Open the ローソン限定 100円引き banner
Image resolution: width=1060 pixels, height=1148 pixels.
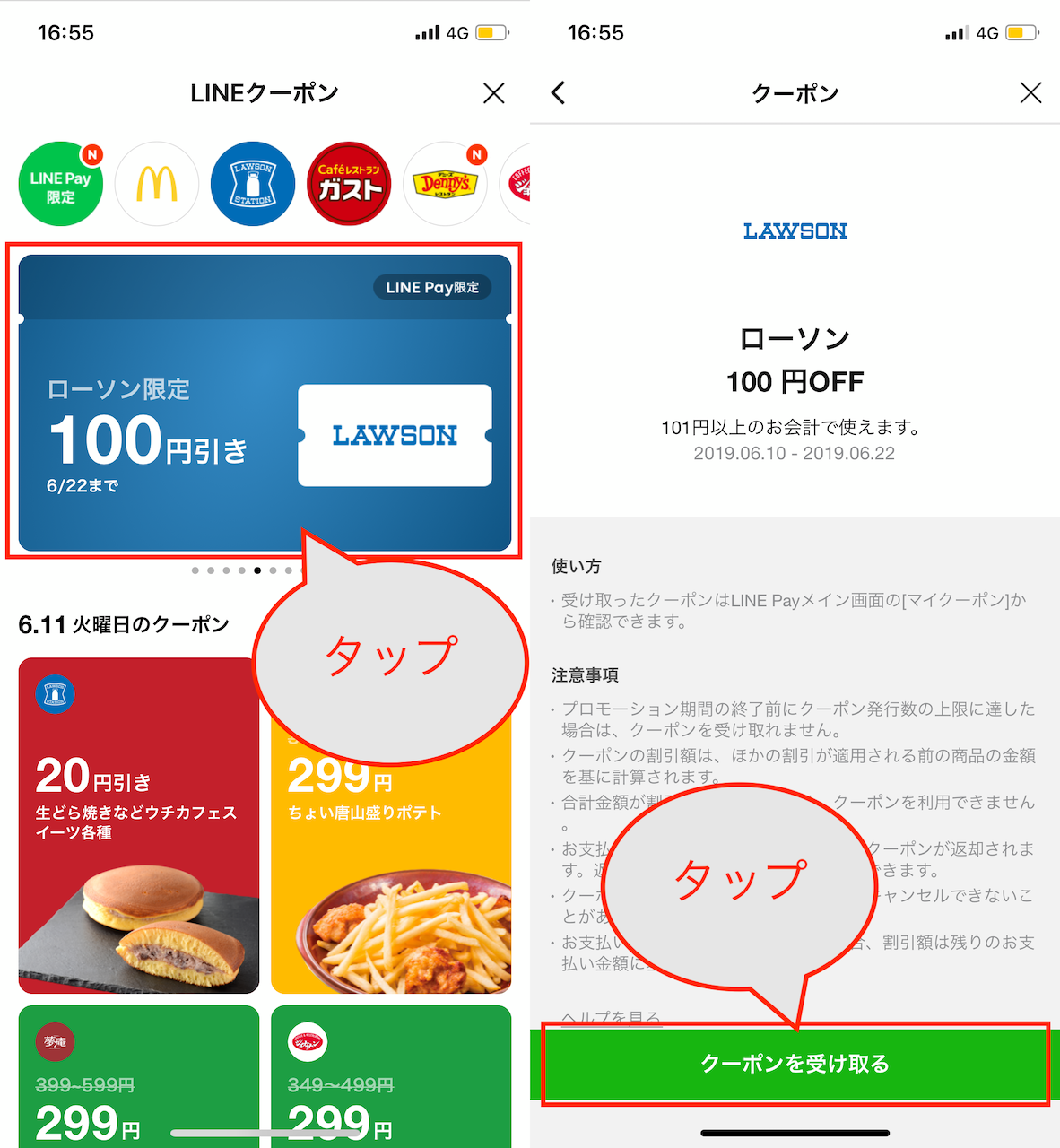pyautogui.click(x=265, y=403)
